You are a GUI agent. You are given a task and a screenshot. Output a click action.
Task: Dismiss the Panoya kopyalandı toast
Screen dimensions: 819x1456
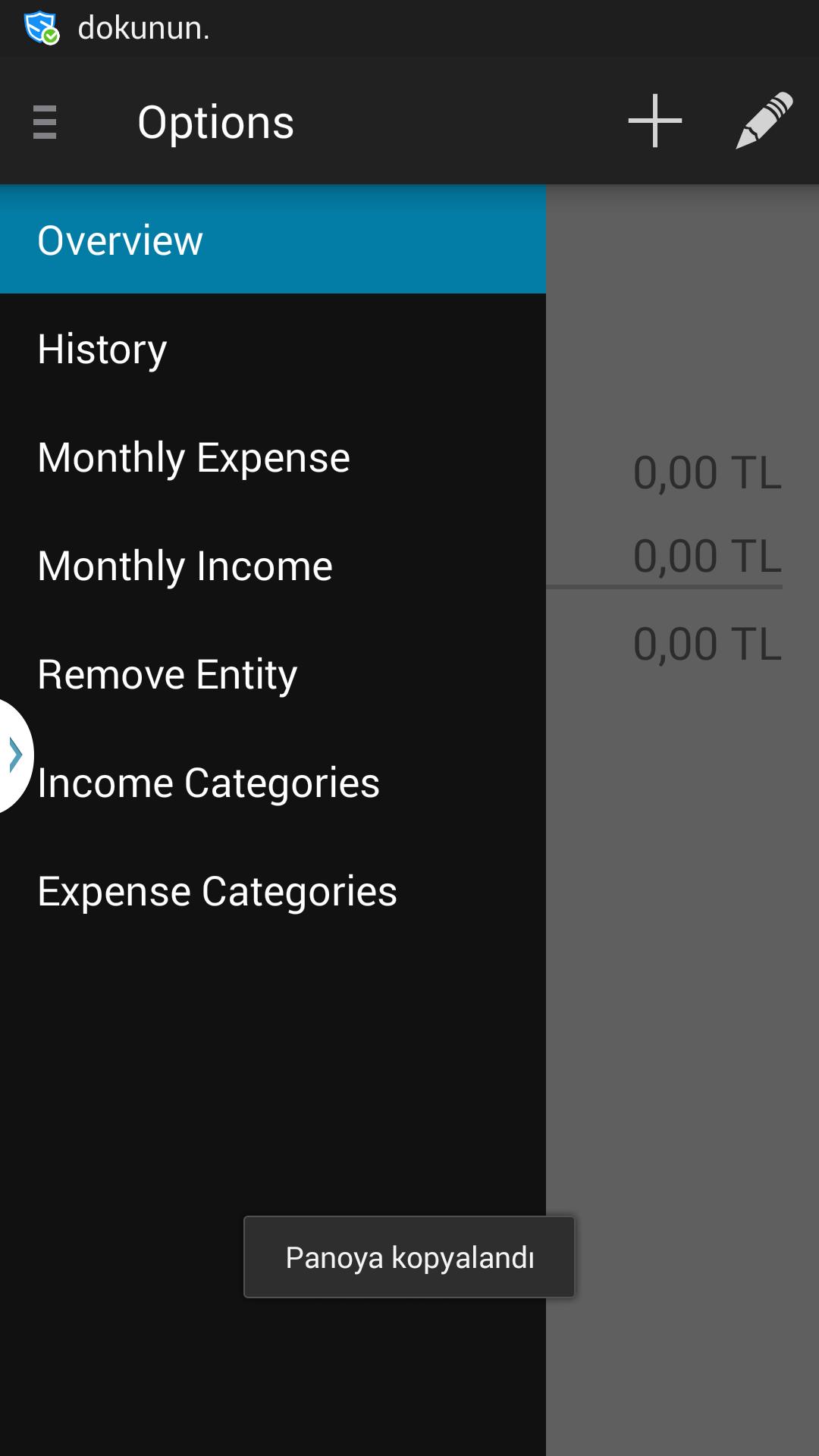pyautogui.click(x=409, y=1257)
